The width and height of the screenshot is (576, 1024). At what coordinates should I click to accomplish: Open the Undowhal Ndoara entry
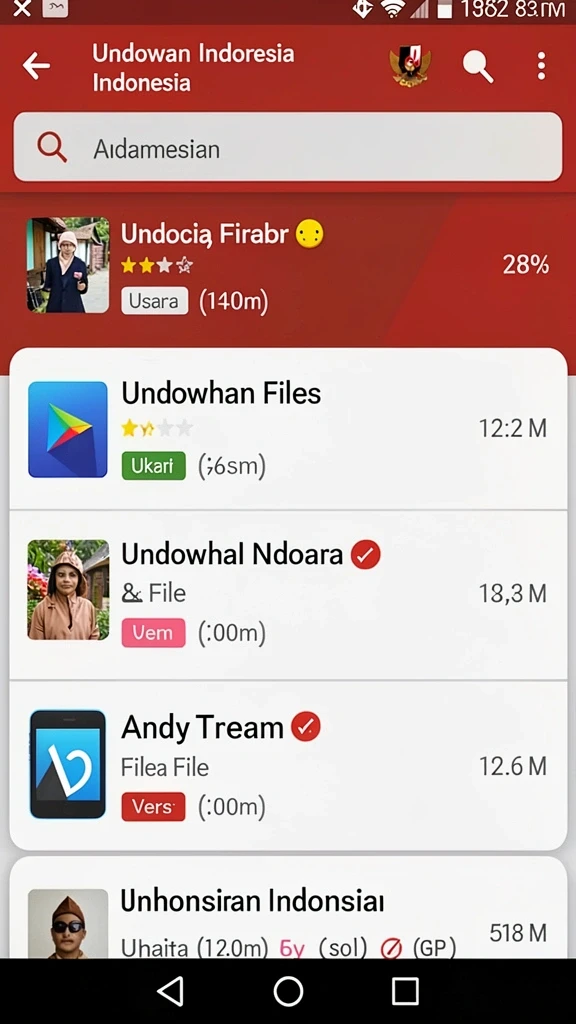point(288,595)
